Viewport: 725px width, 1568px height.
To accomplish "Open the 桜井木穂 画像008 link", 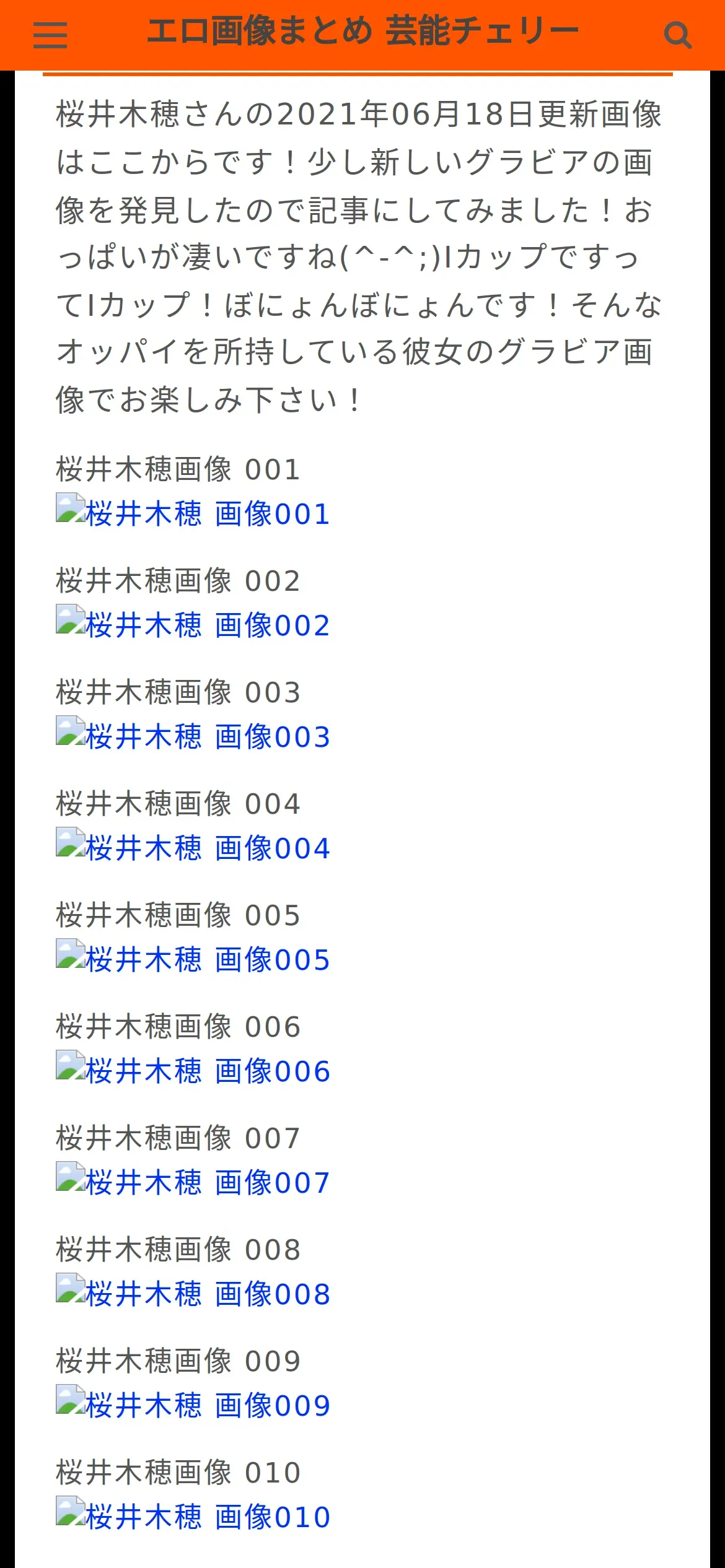I will click(193, 1294).
